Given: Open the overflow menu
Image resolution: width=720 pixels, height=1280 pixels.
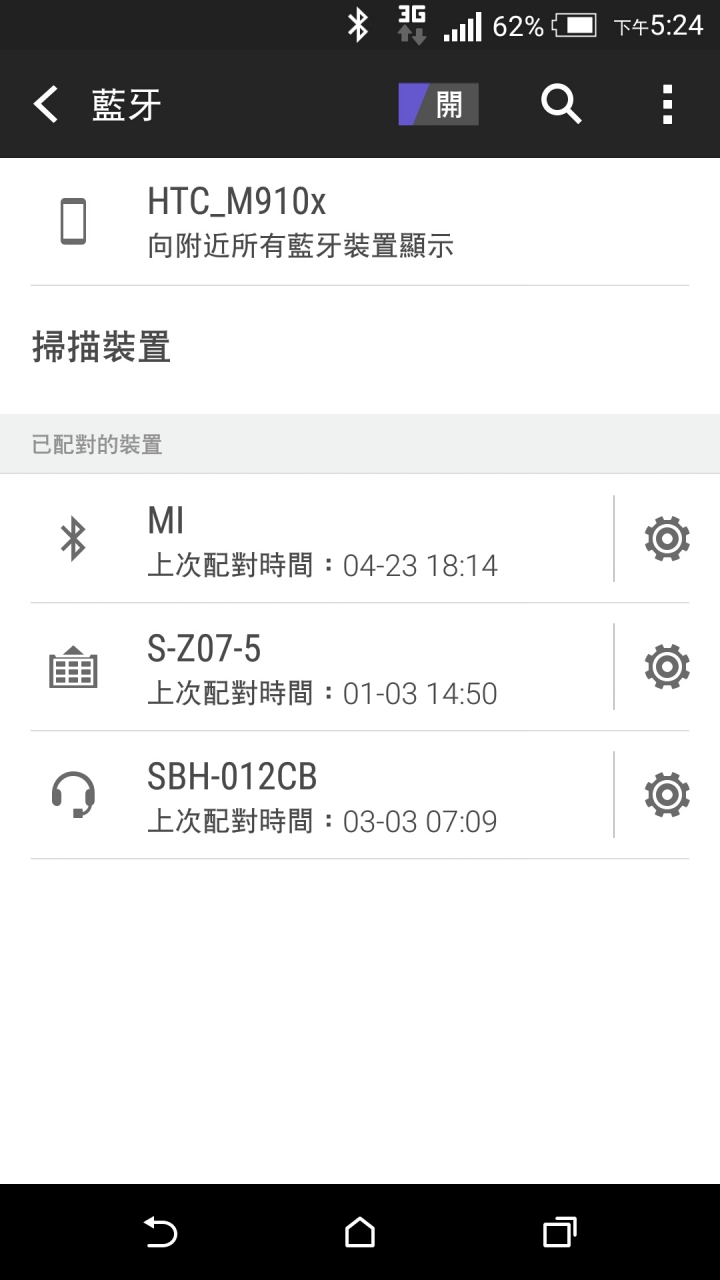Looking at the screenshot, I should click(667, 104).
